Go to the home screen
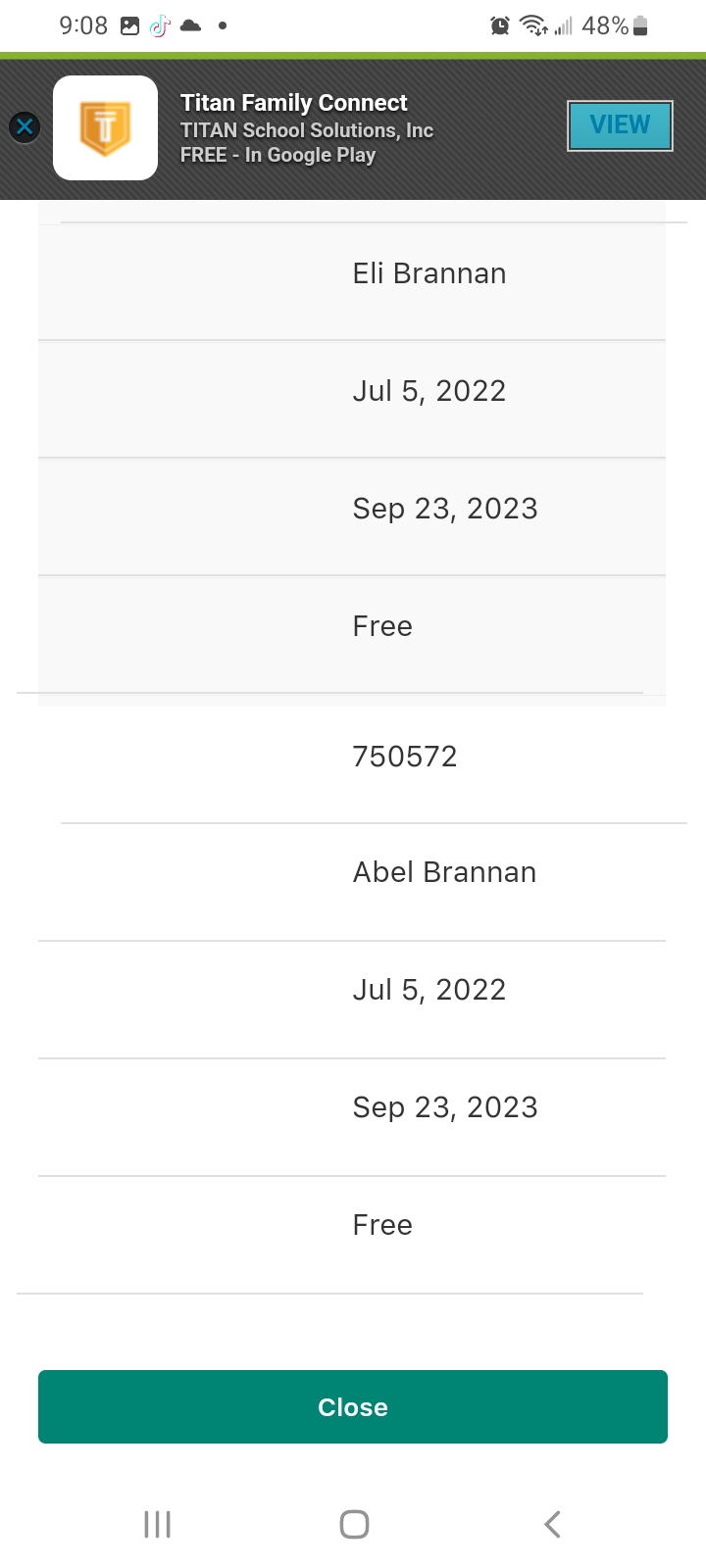This screenshot has width=706, height=1568. click(354, 1524)
